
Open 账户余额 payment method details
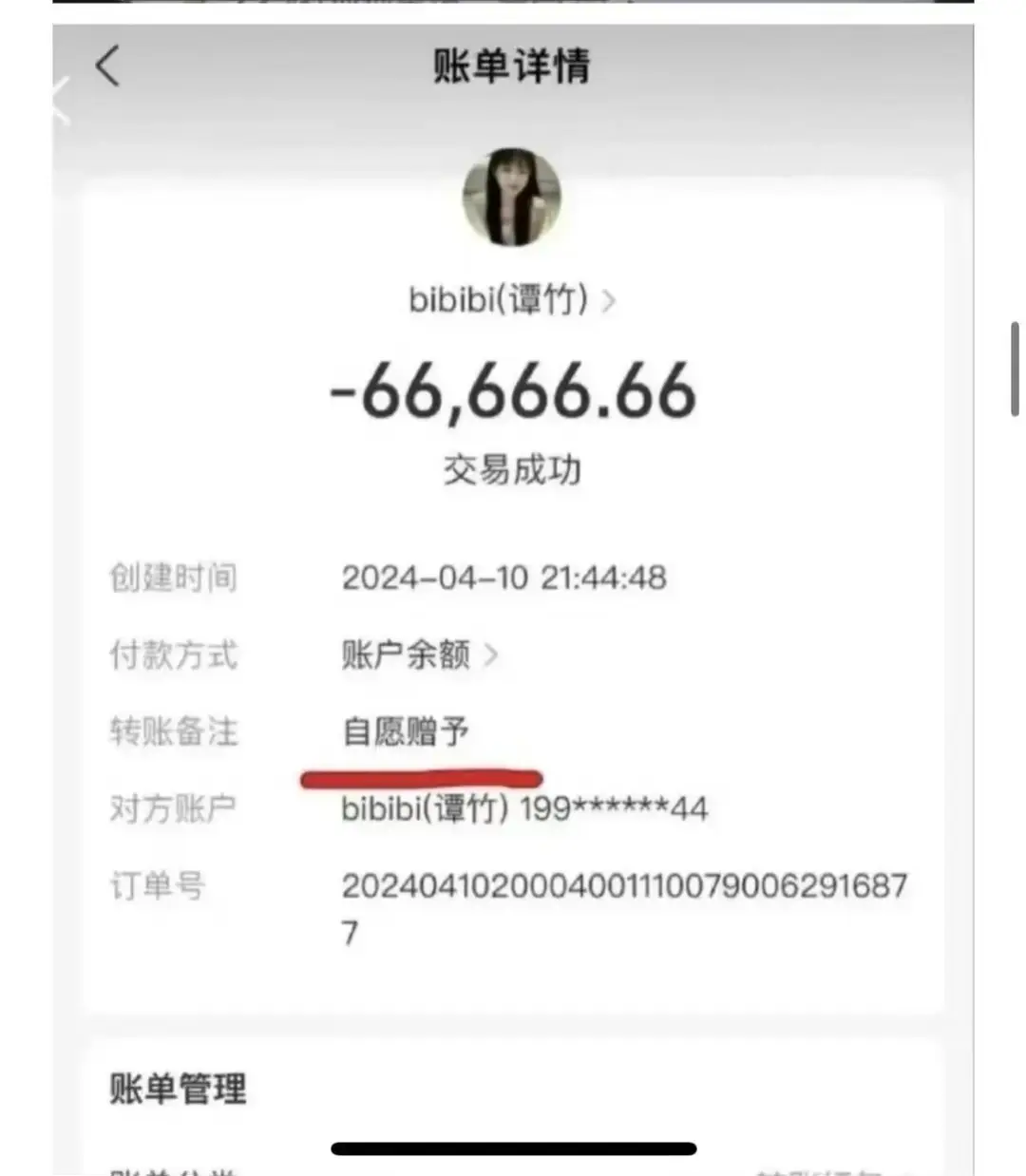pos(419,654)
